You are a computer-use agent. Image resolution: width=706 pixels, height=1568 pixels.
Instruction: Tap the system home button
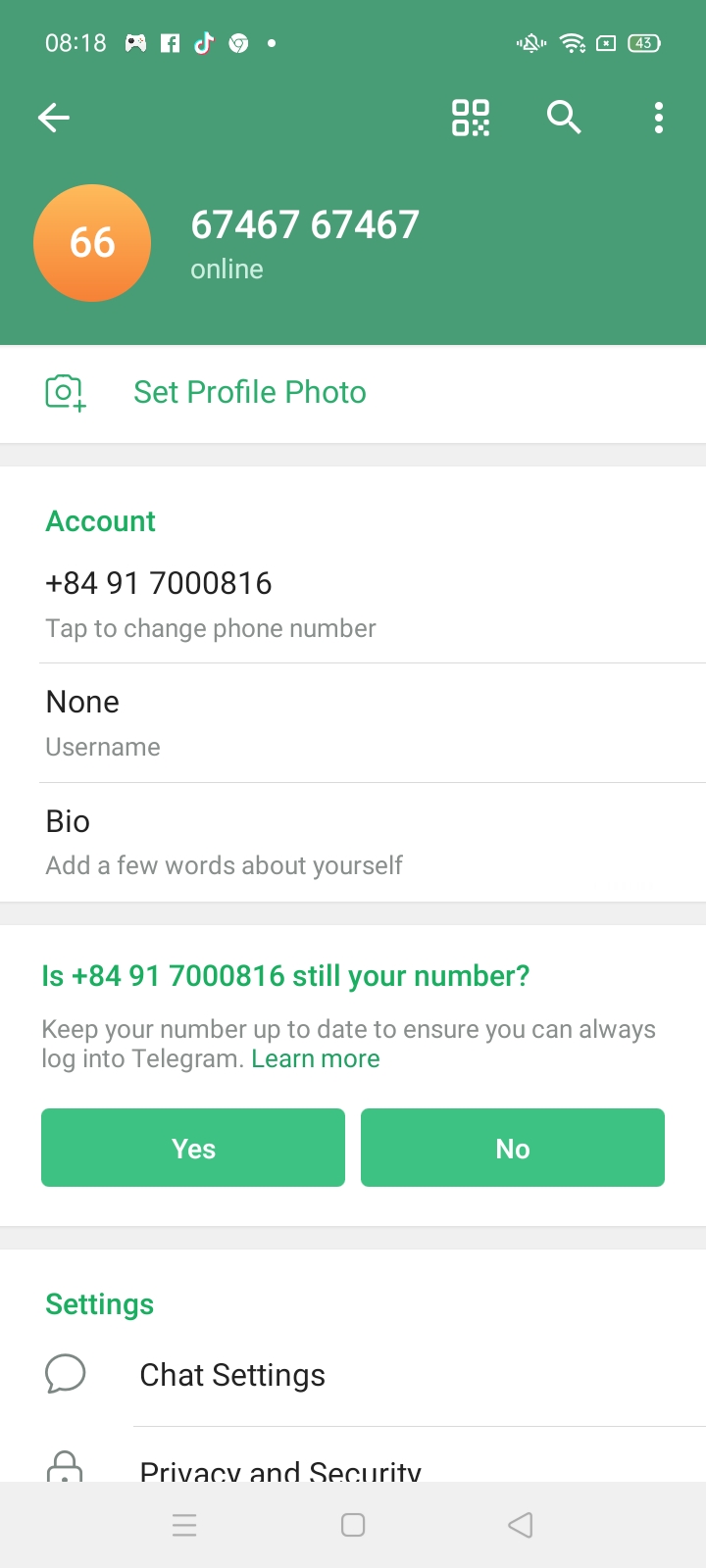[x=353, y=1525]
